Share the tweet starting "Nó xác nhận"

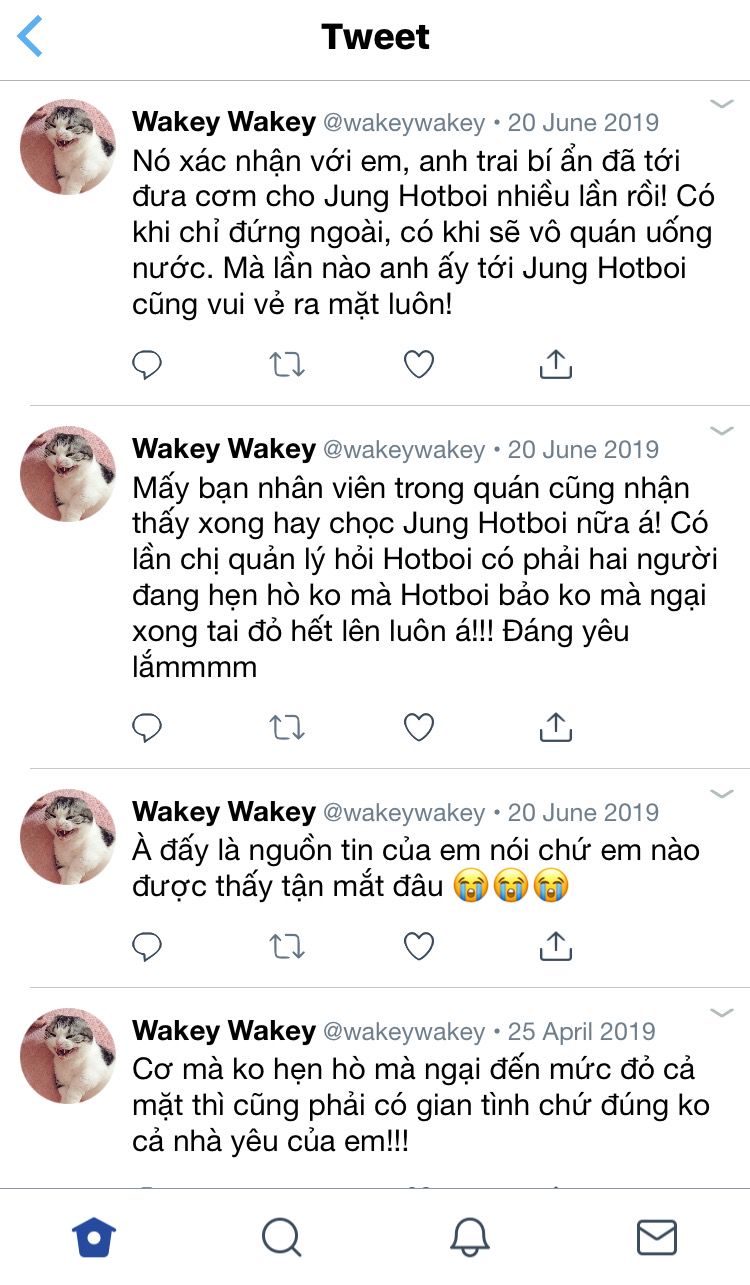[x=555, y=365]
